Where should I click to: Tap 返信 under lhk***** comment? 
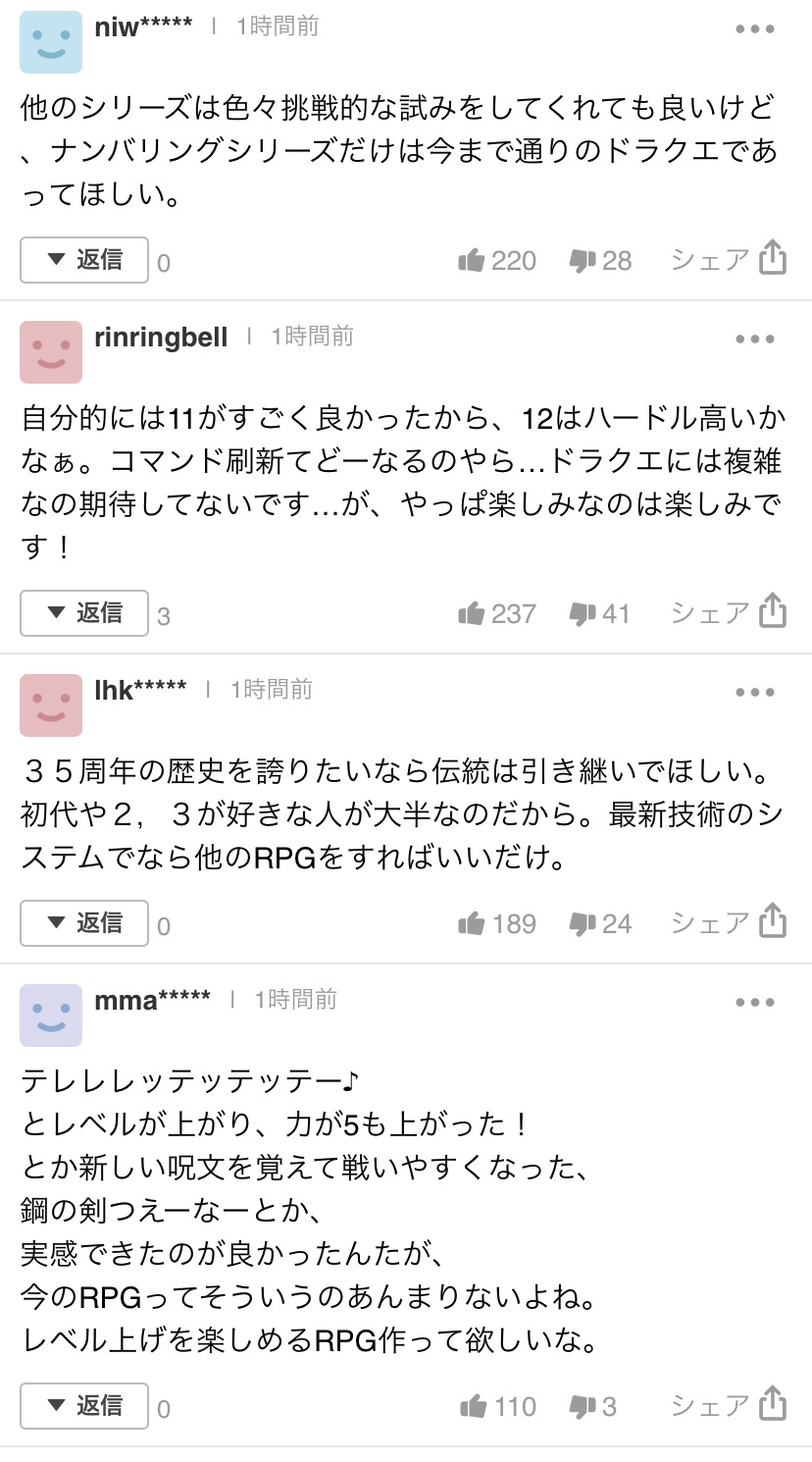pyautogui.click(x=84, y=923)
